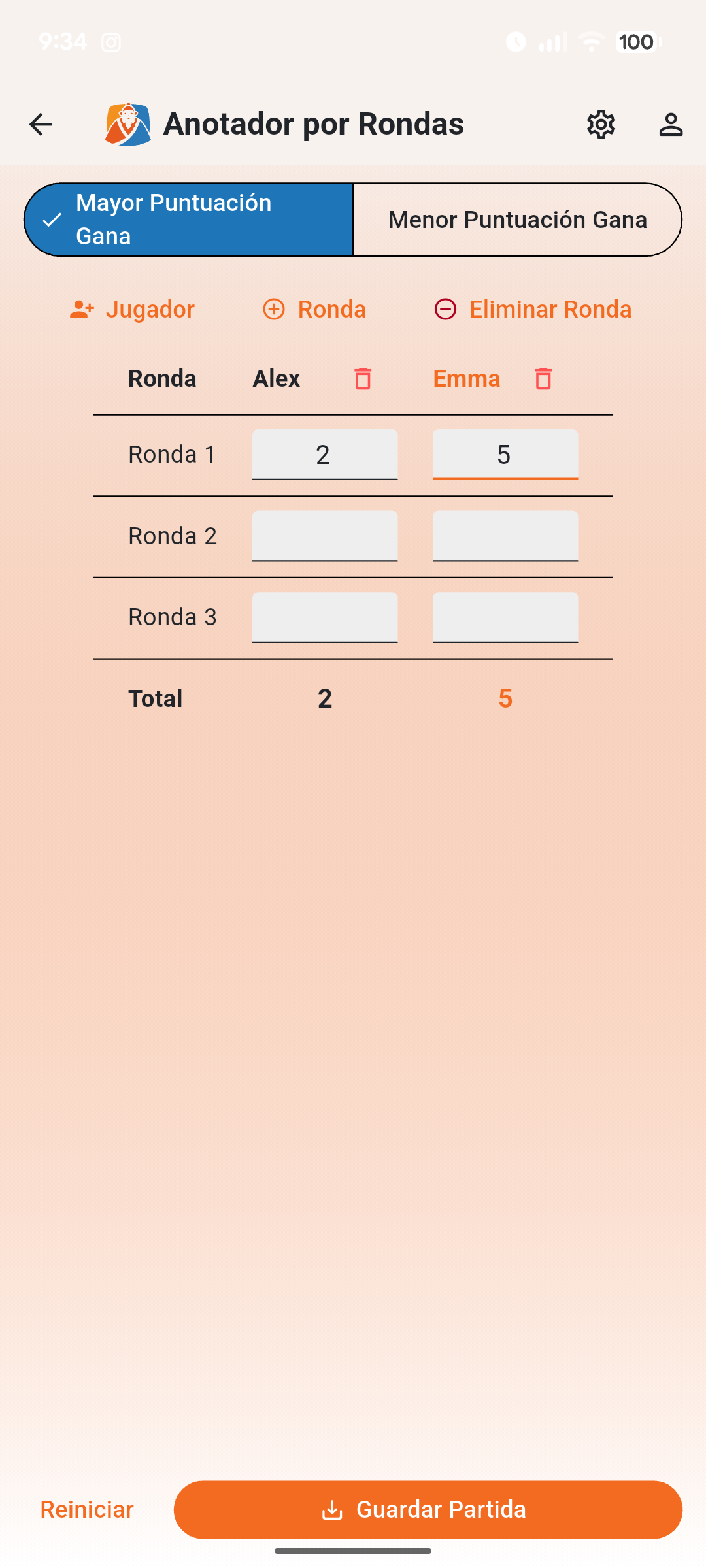The width and height of the screenshot is (706, 1568).
Task: Open the user profile icon
Action: point(670,124)
